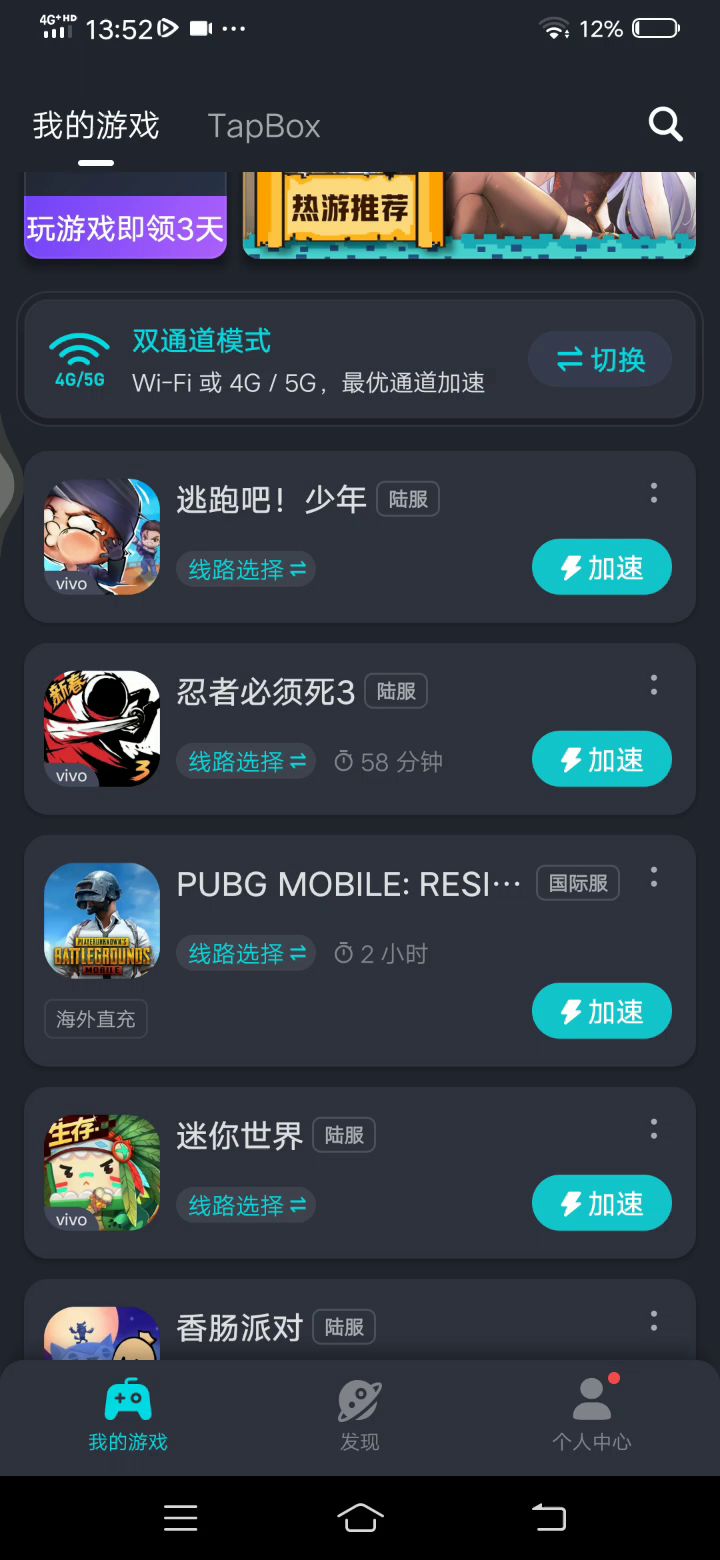Open the overflow menu for 忍者必须死3
720x1560 pixels.
(654, 685)
